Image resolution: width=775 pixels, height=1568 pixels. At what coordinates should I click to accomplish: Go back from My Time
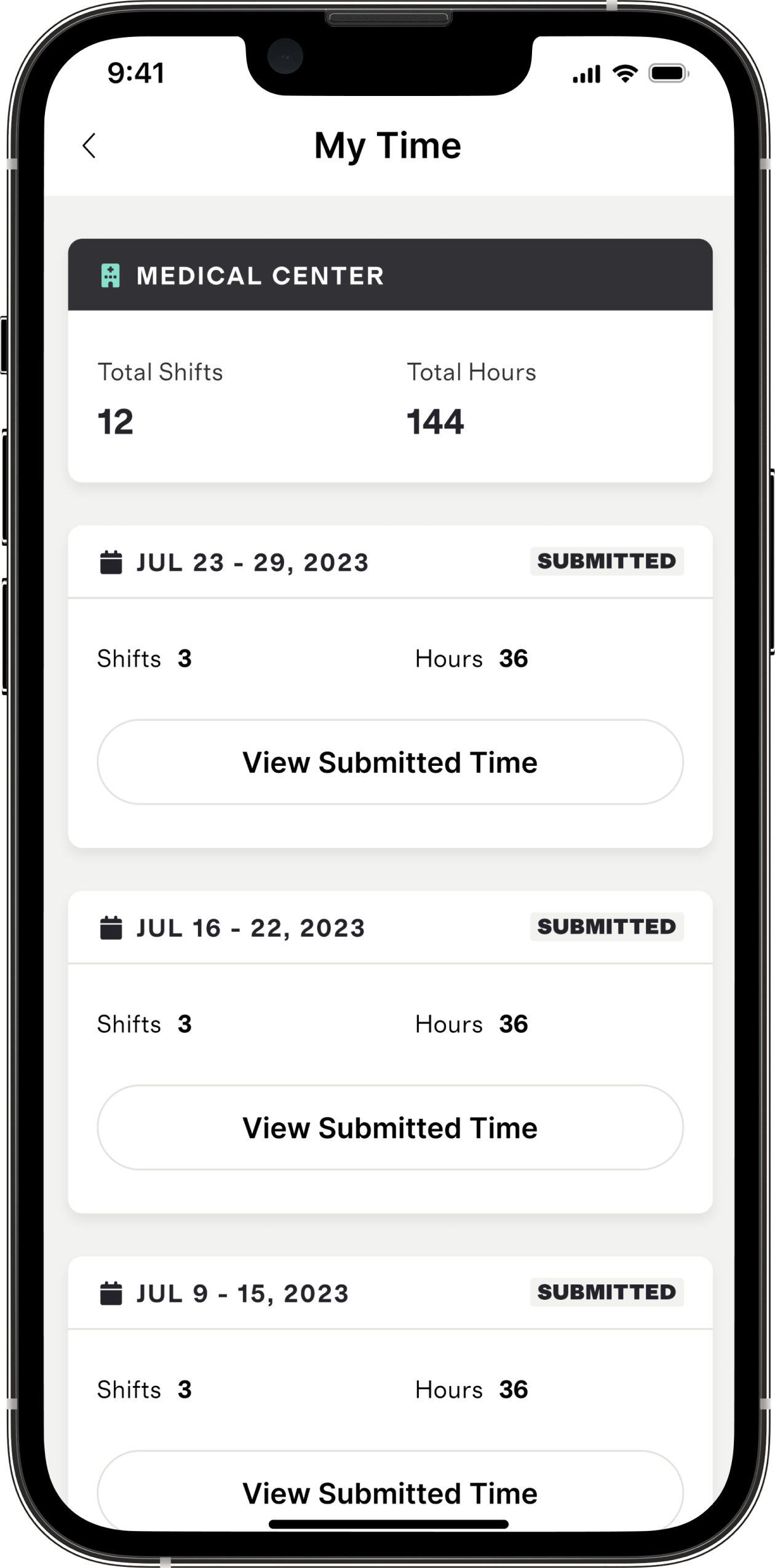point(90,146)
